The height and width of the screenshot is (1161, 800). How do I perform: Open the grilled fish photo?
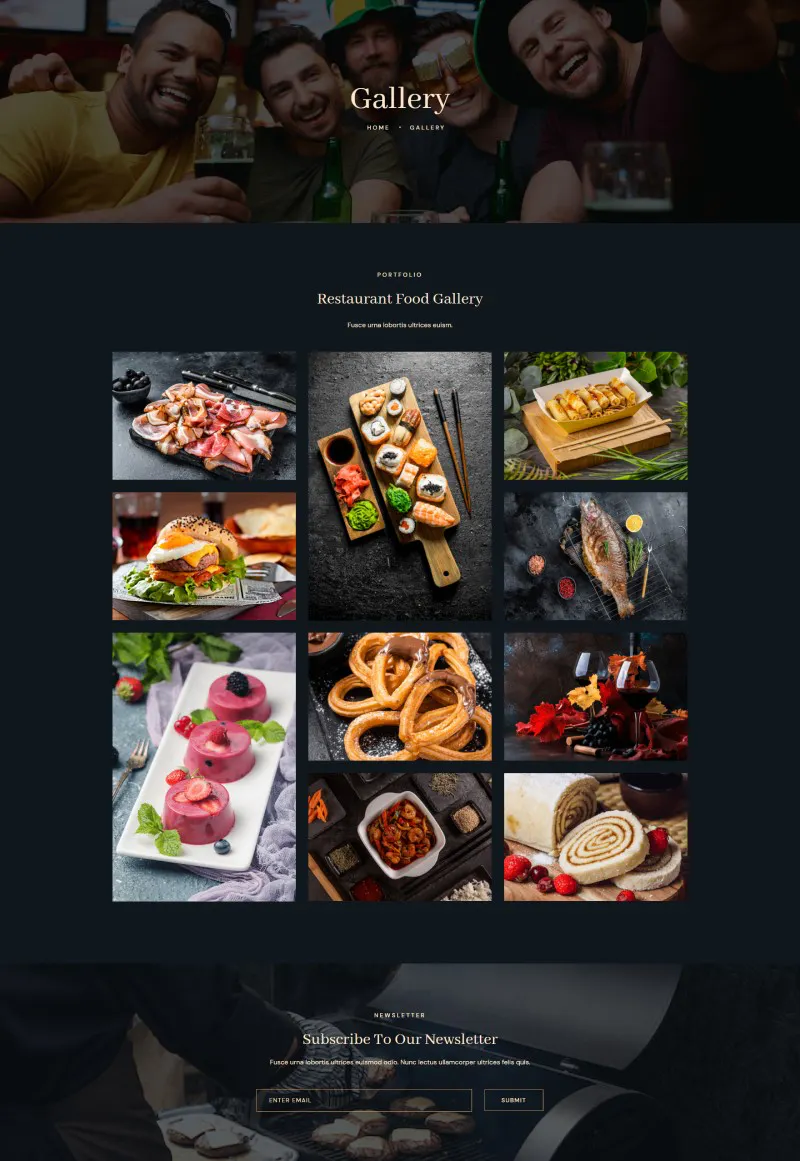tap(595, 555)
